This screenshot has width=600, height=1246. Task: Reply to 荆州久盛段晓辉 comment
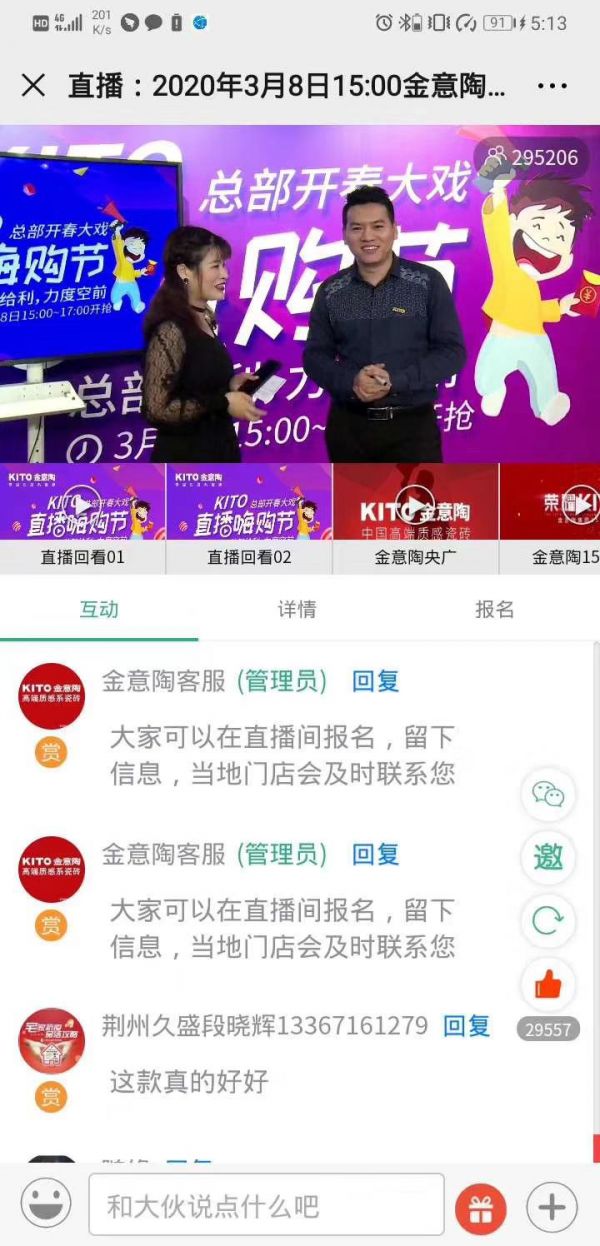[466, 1025]
